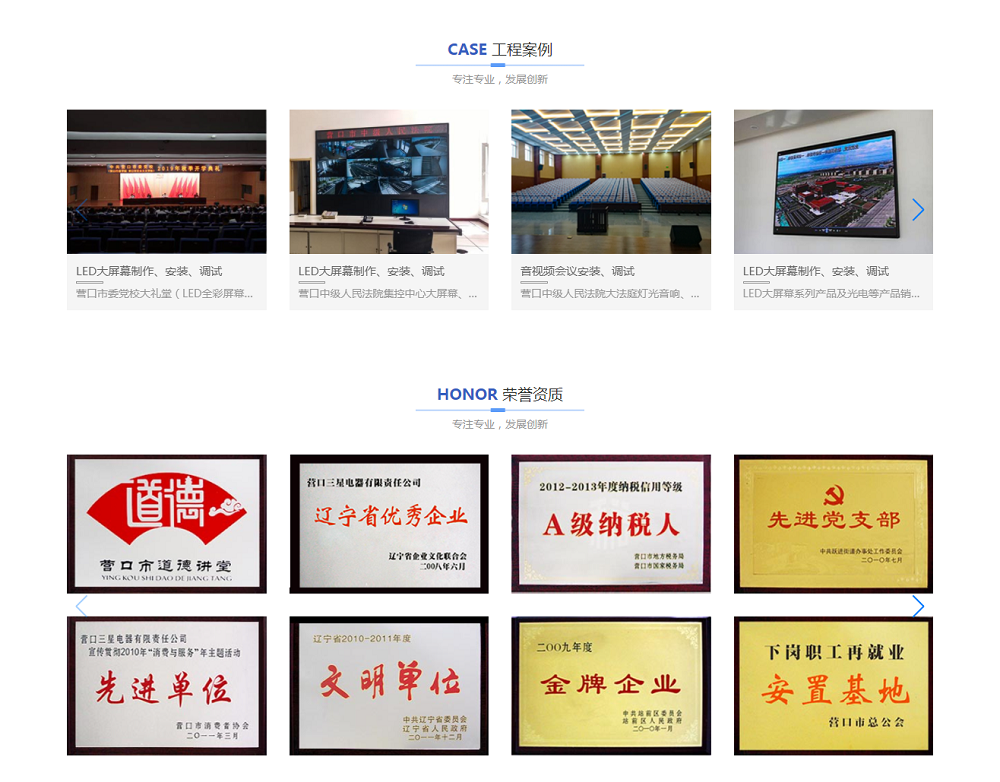Show next case projects with the right arrow
1000x782 pixels.
(918, 210)
